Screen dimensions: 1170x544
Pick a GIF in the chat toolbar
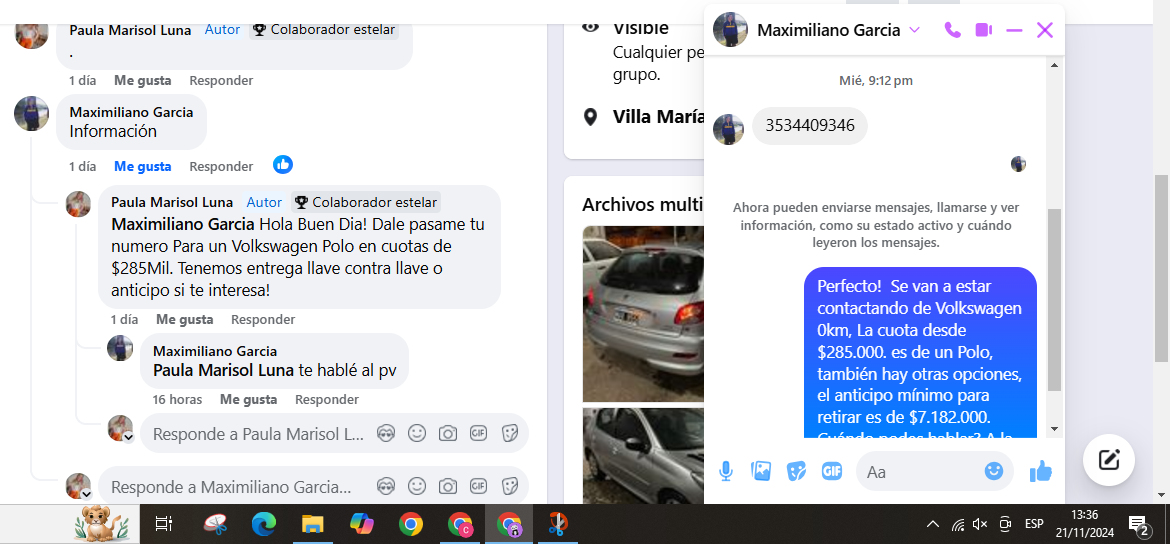point(831,471)
